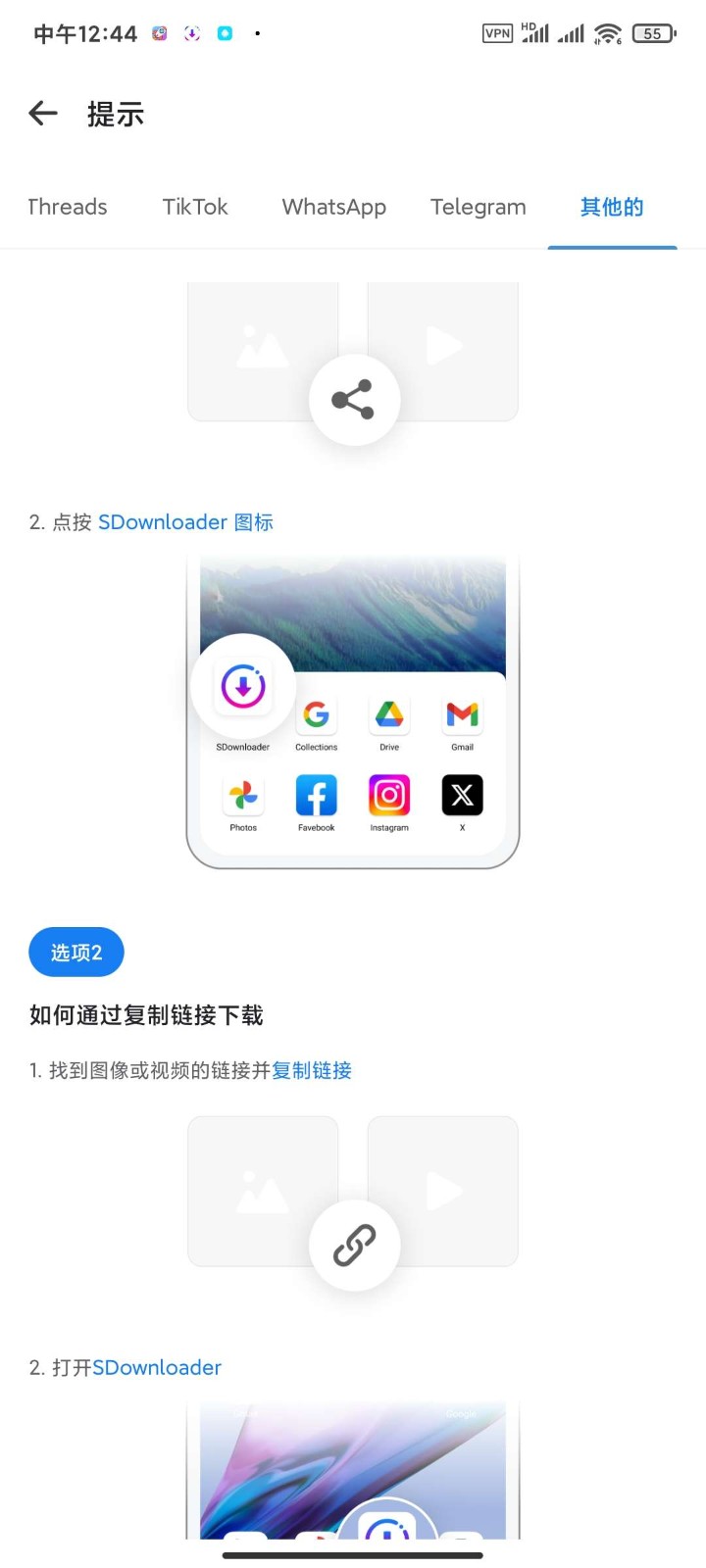Tap the share icon between the media thumbnails

tap(354, 399)
